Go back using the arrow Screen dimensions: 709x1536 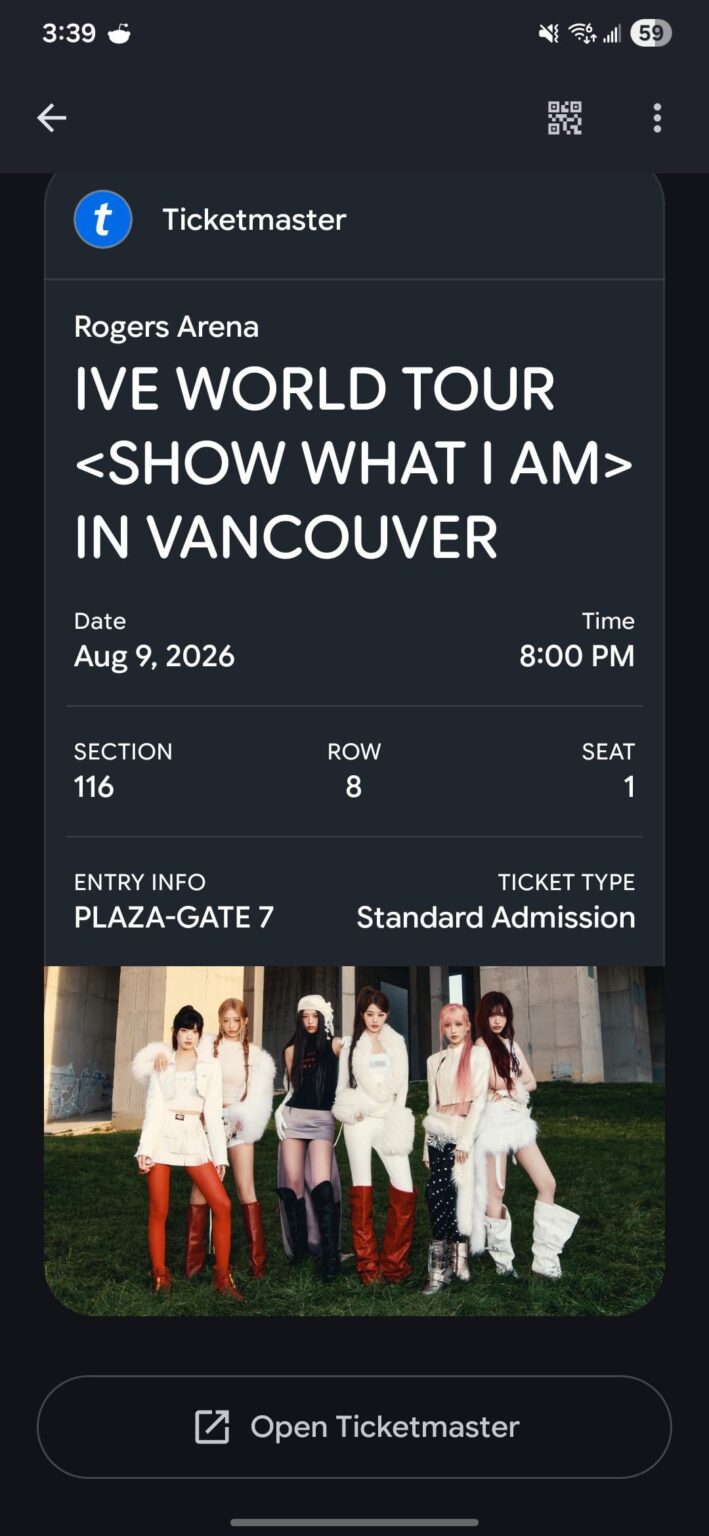coord(52,118)
